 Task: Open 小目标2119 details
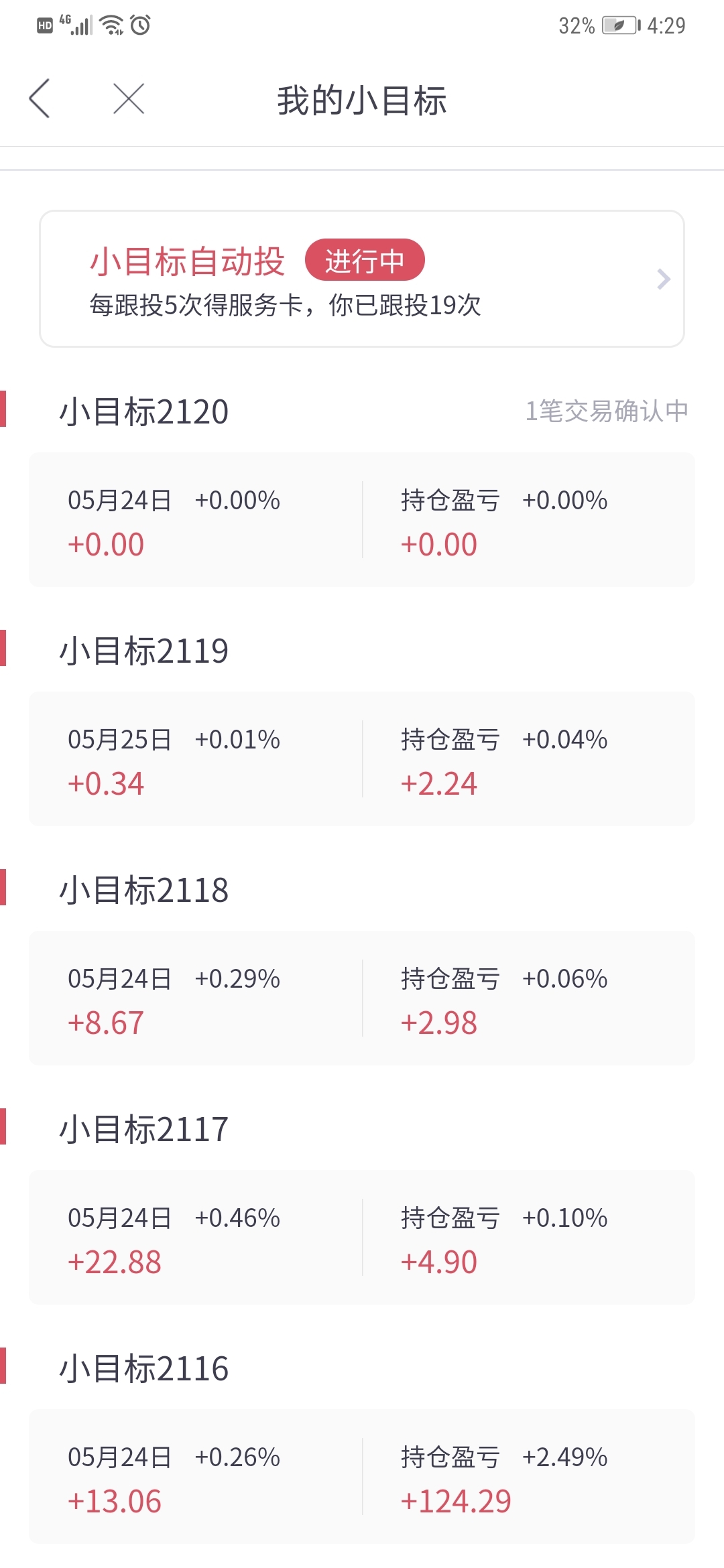coord(362,759)
